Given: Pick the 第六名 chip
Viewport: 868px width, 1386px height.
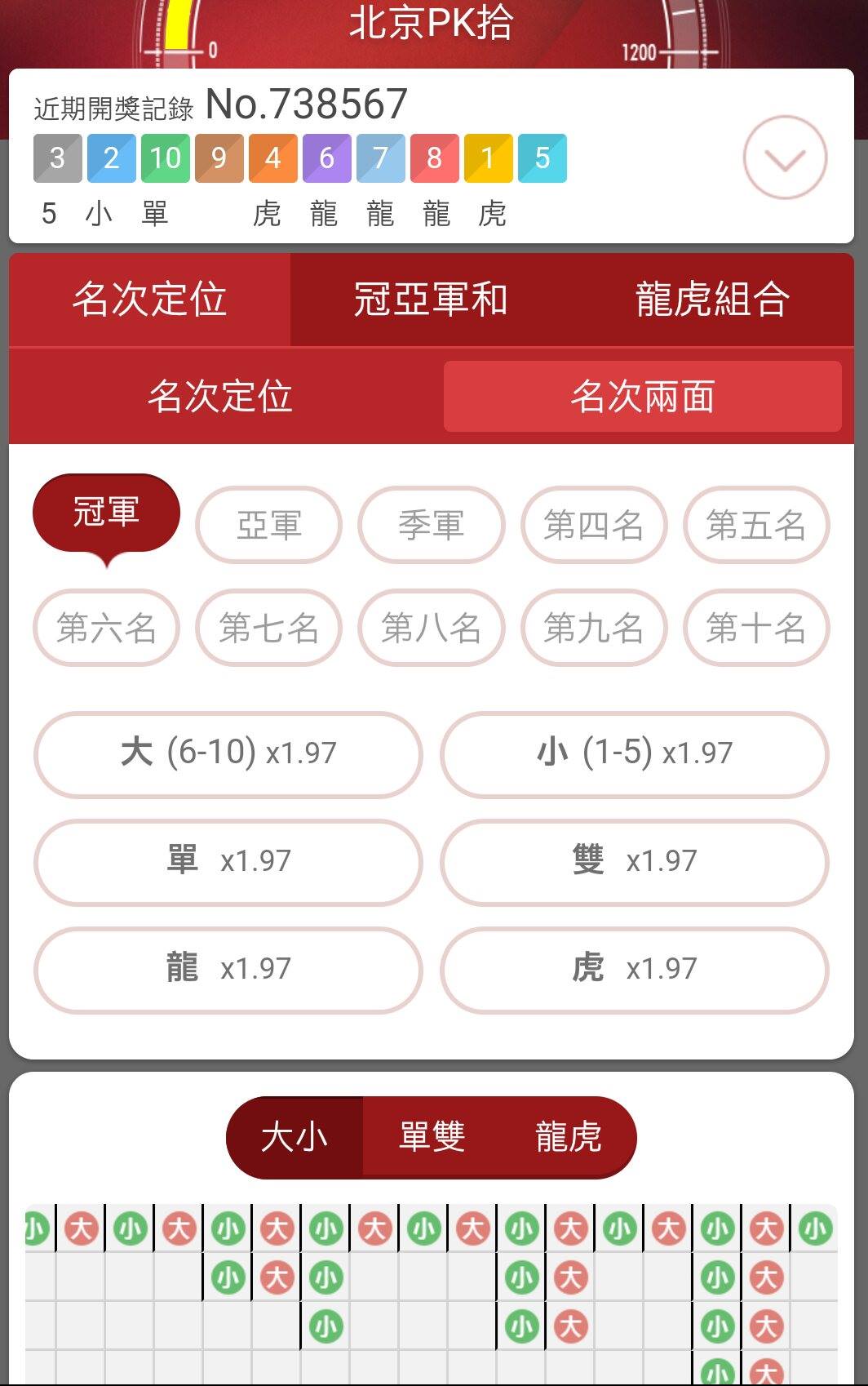Looking at the screenshot, I should [x=106, y=628].
